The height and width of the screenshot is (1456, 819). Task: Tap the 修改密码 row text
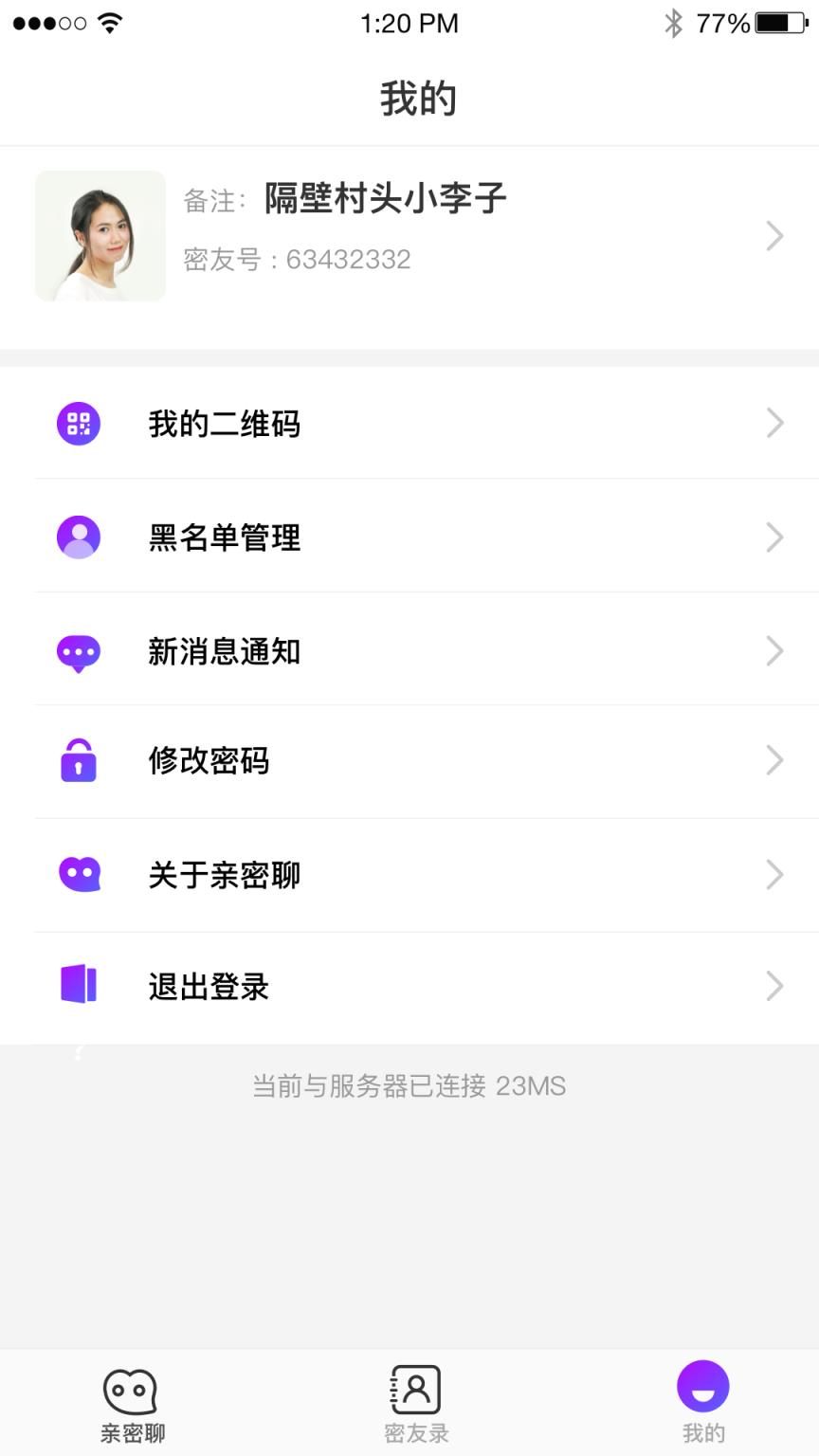click(x=209, y=761)
